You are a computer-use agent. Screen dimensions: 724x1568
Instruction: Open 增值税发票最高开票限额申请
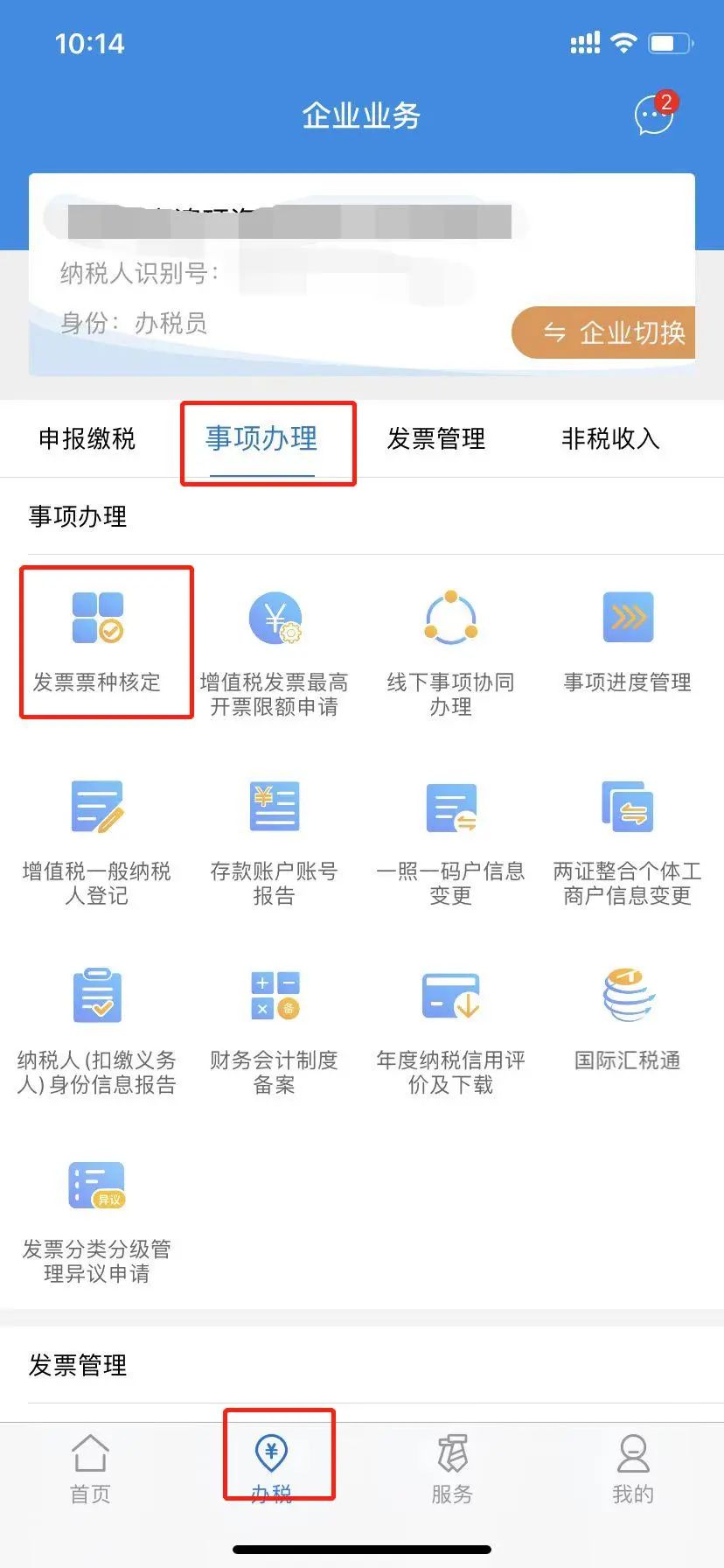pyautogui.click(x=274, y=652)
